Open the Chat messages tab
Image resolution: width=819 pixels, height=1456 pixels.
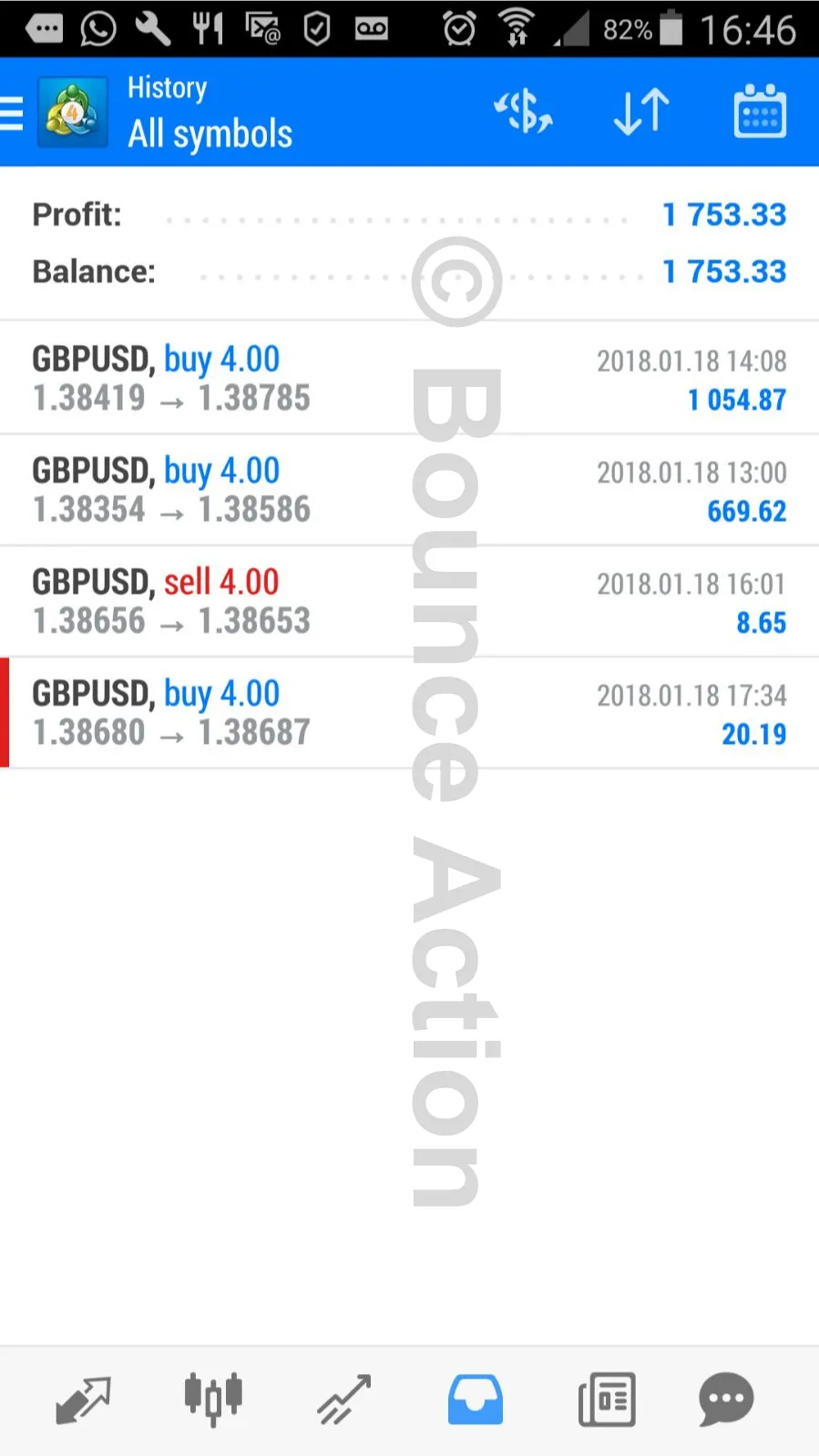point(726,1400)
